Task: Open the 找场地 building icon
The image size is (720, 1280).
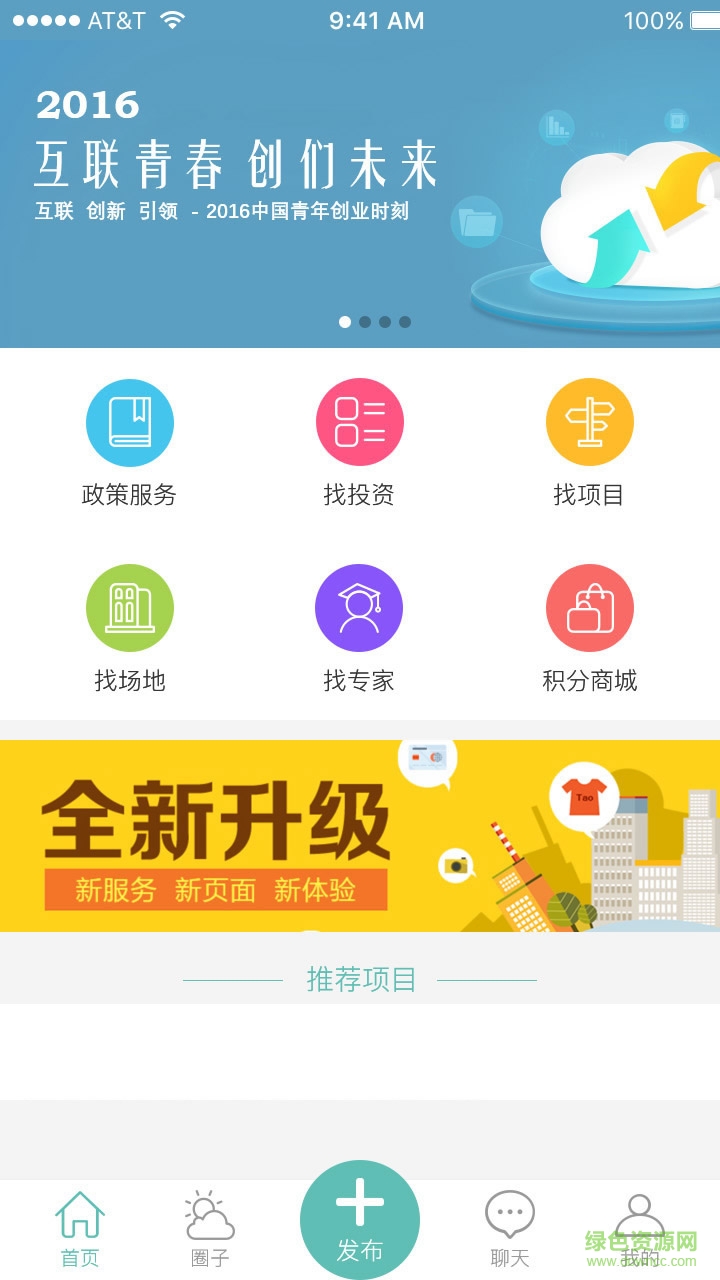Action: coord(130,607)
